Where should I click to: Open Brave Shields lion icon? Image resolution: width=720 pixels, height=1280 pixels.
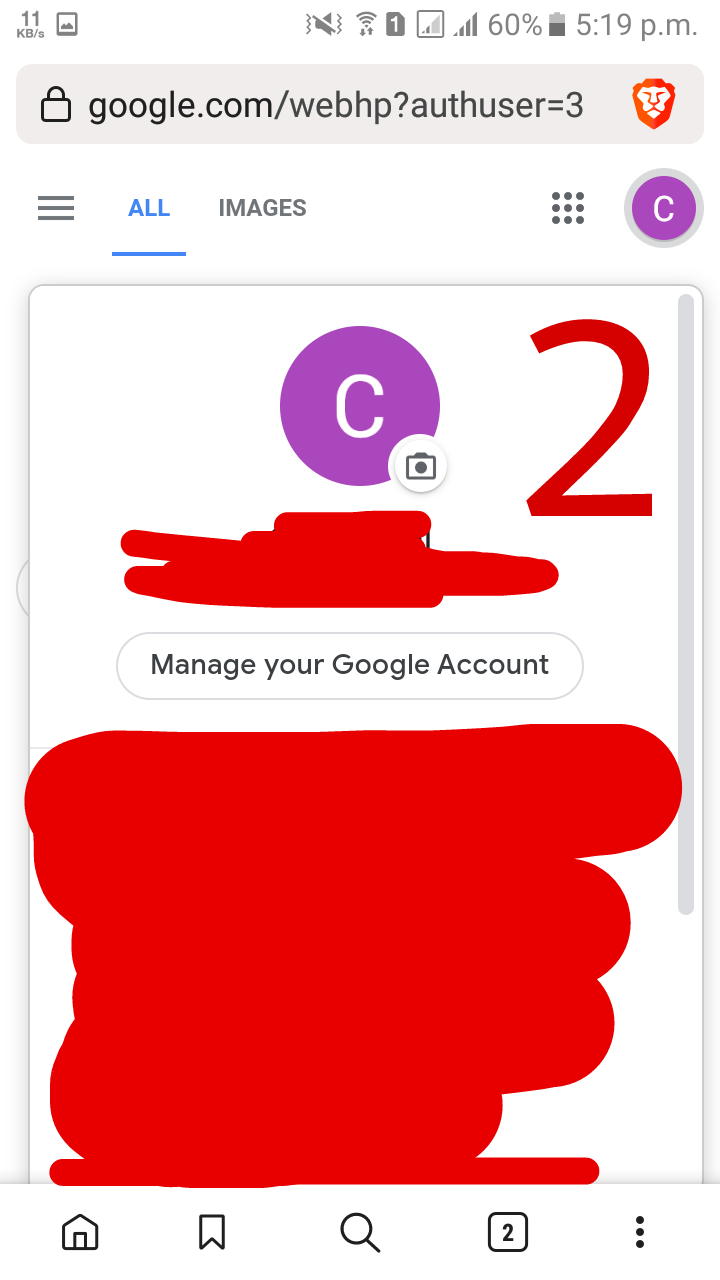point(654,105)
